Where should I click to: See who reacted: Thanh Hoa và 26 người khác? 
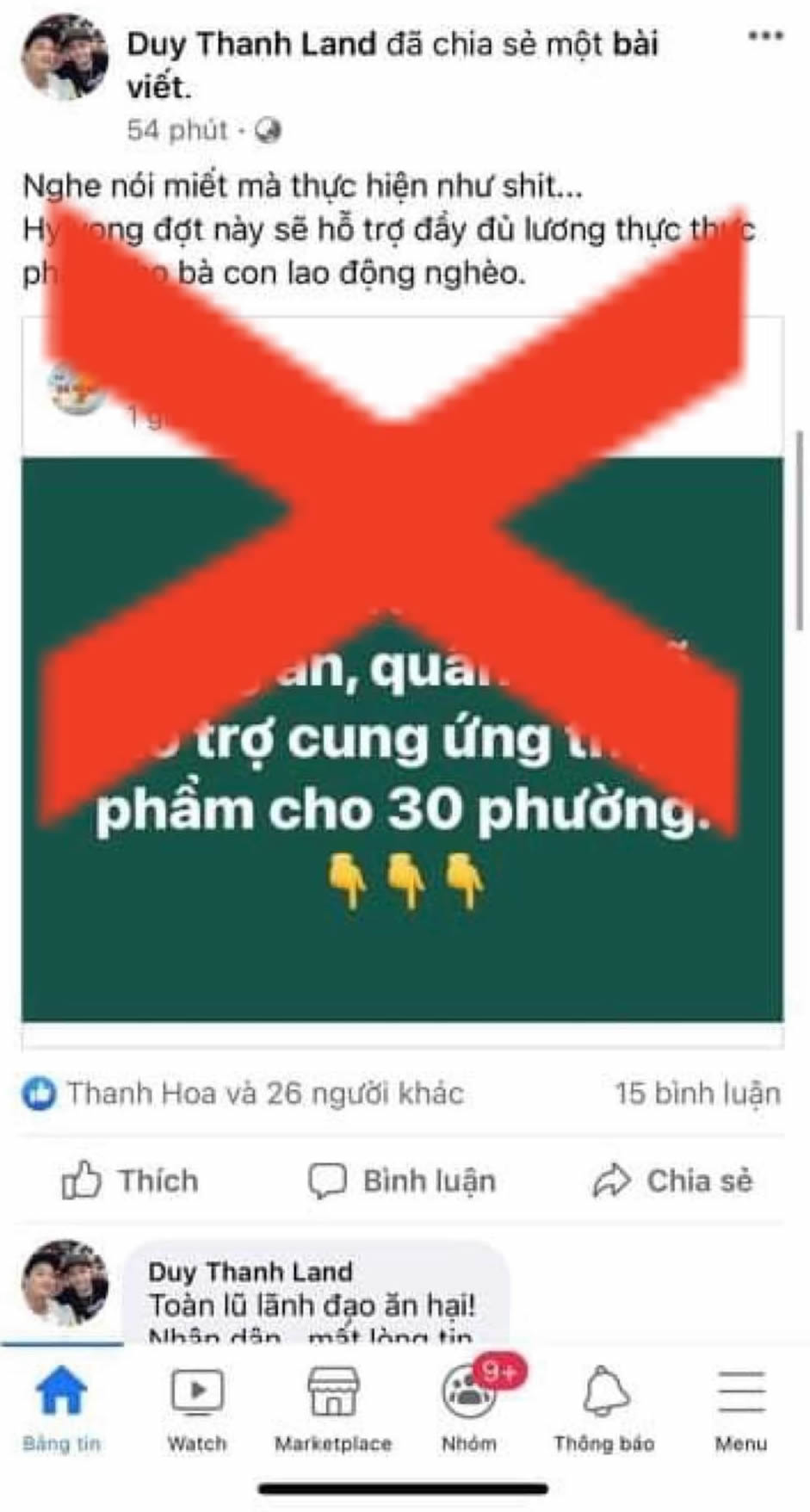[243, 1094]
